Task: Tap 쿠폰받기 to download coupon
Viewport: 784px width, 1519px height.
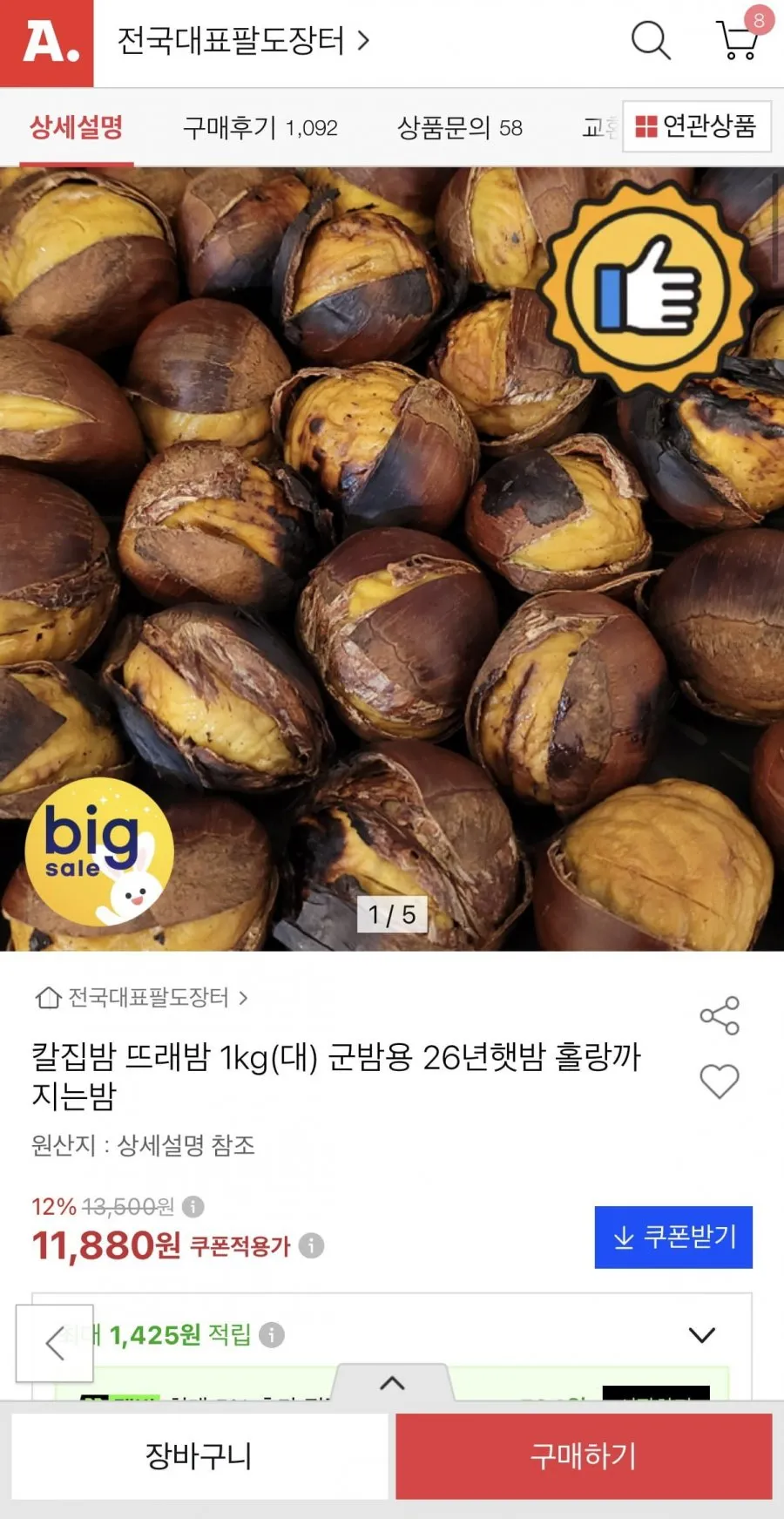Action: tap(673, 1237)
